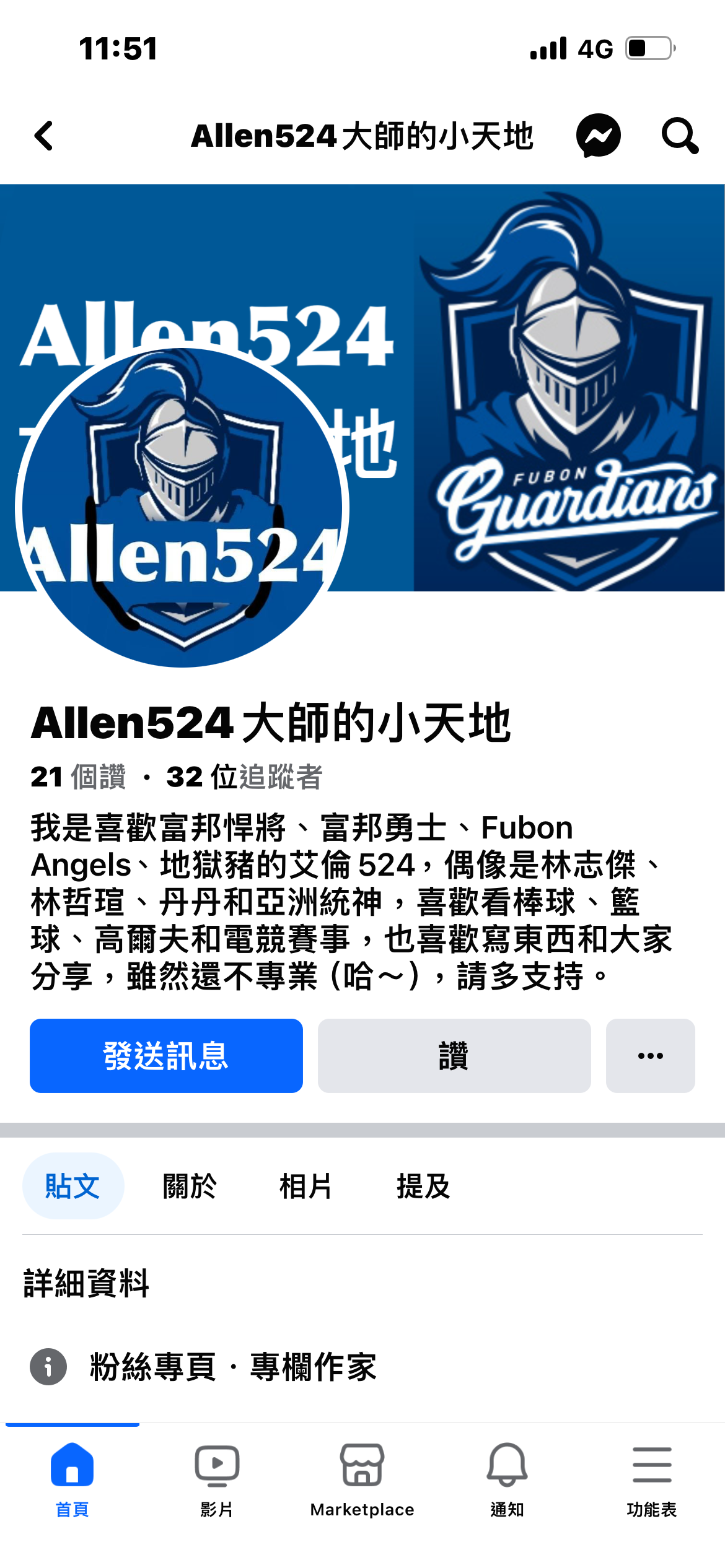This screenshot has width=725, height=1568.
Task: Open the search magnifier icon
Action: point(679,136)
